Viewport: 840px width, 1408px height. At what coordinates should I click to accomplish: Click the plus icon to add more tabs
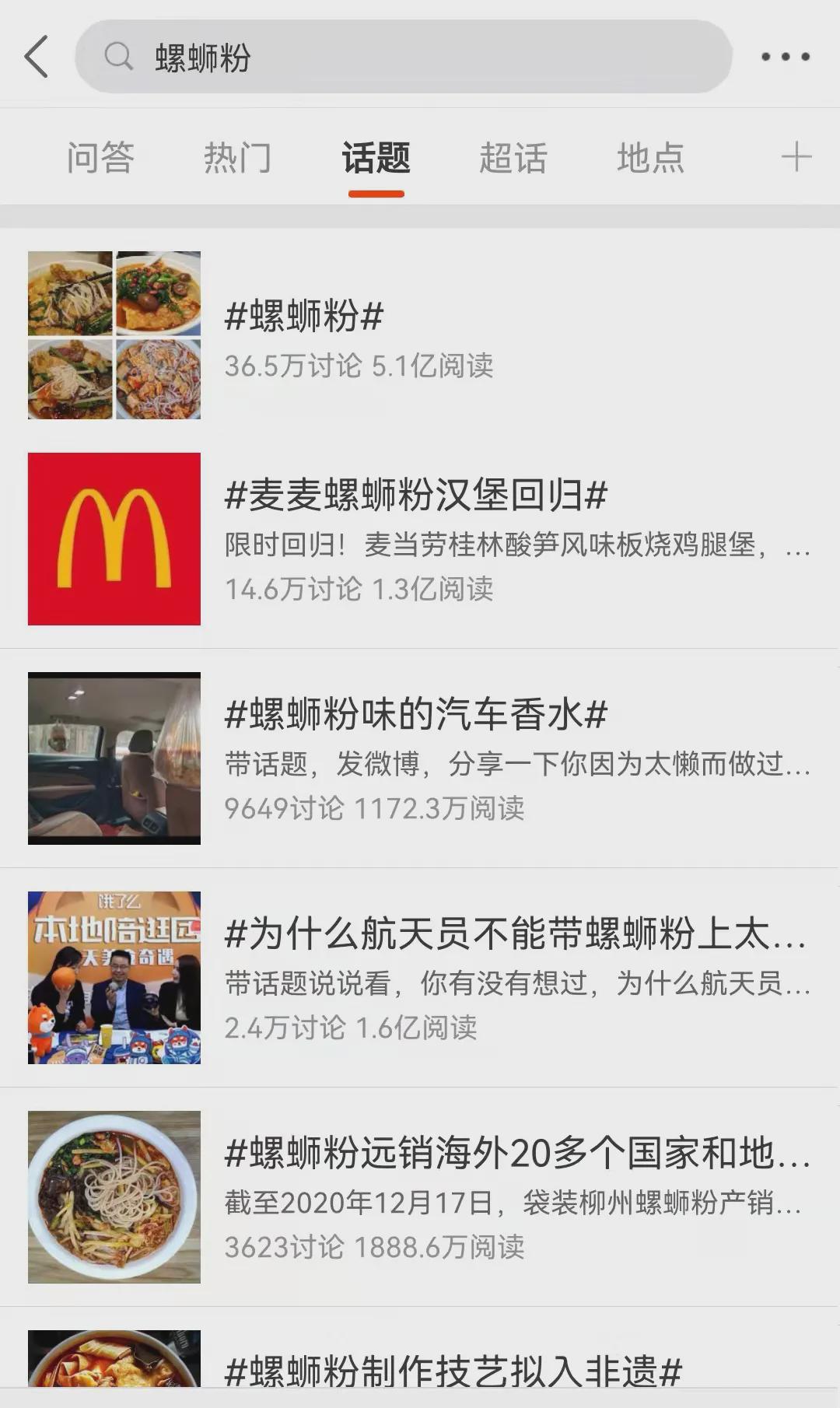click(795, 156)
